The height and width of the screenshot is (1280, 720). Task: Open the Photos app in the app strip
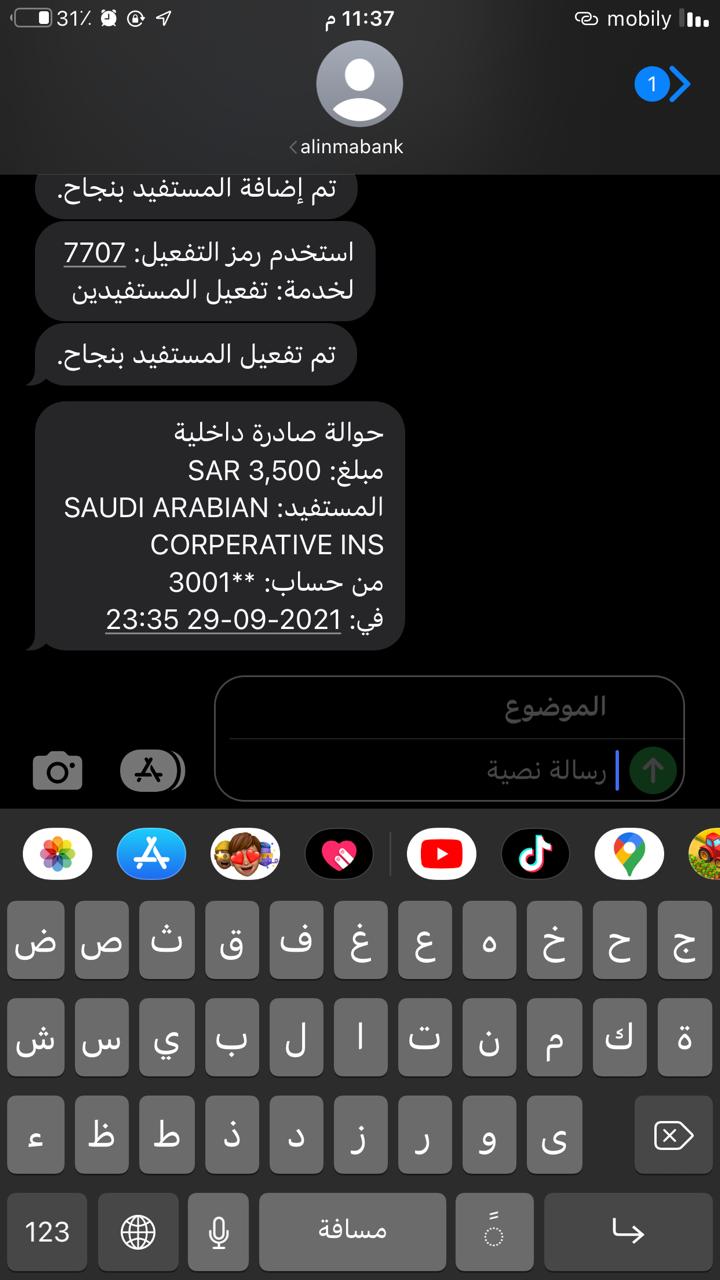click(57, 854)
